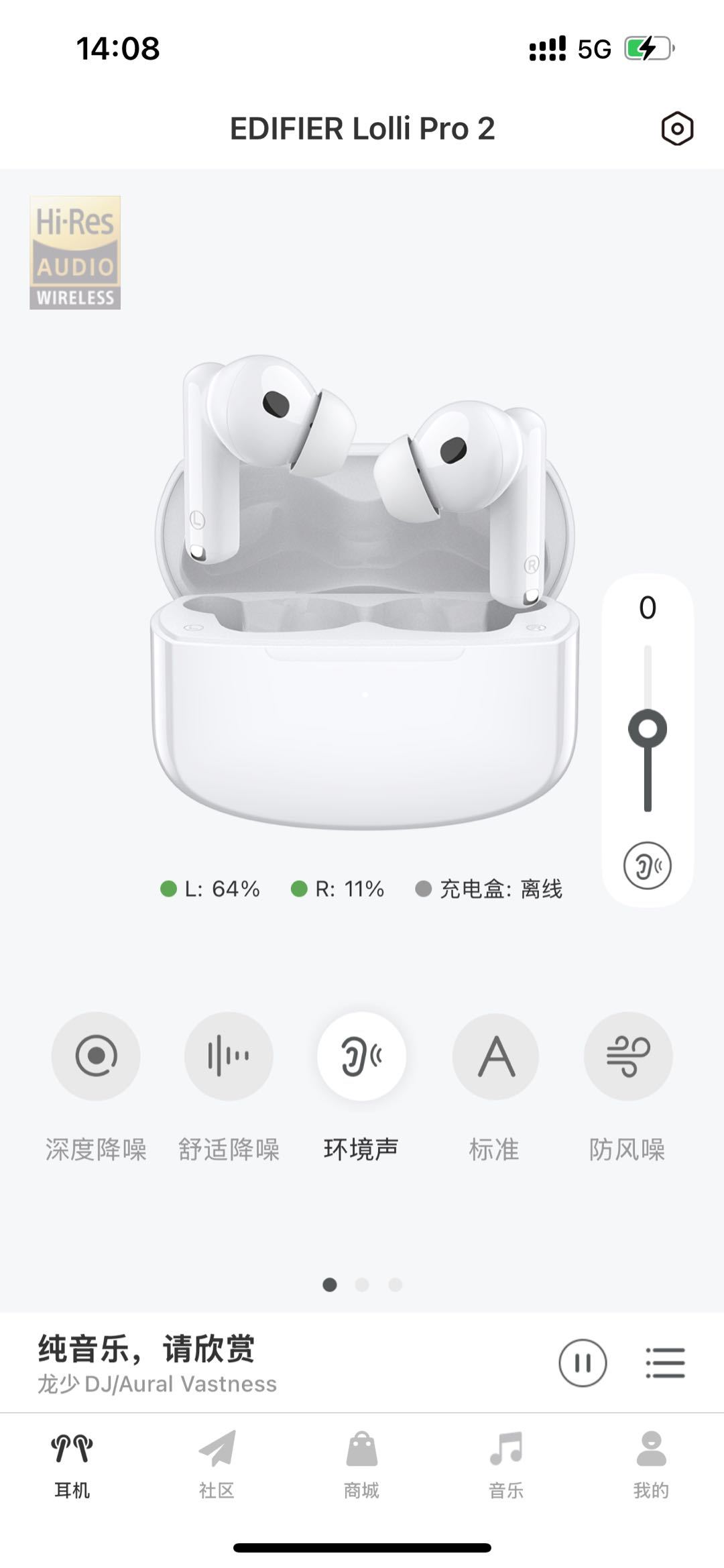The image size is (724, 1568).
Task: Switch to 舒适降噪 mode
Action: pyautogui.click(x=229, y=1056)
